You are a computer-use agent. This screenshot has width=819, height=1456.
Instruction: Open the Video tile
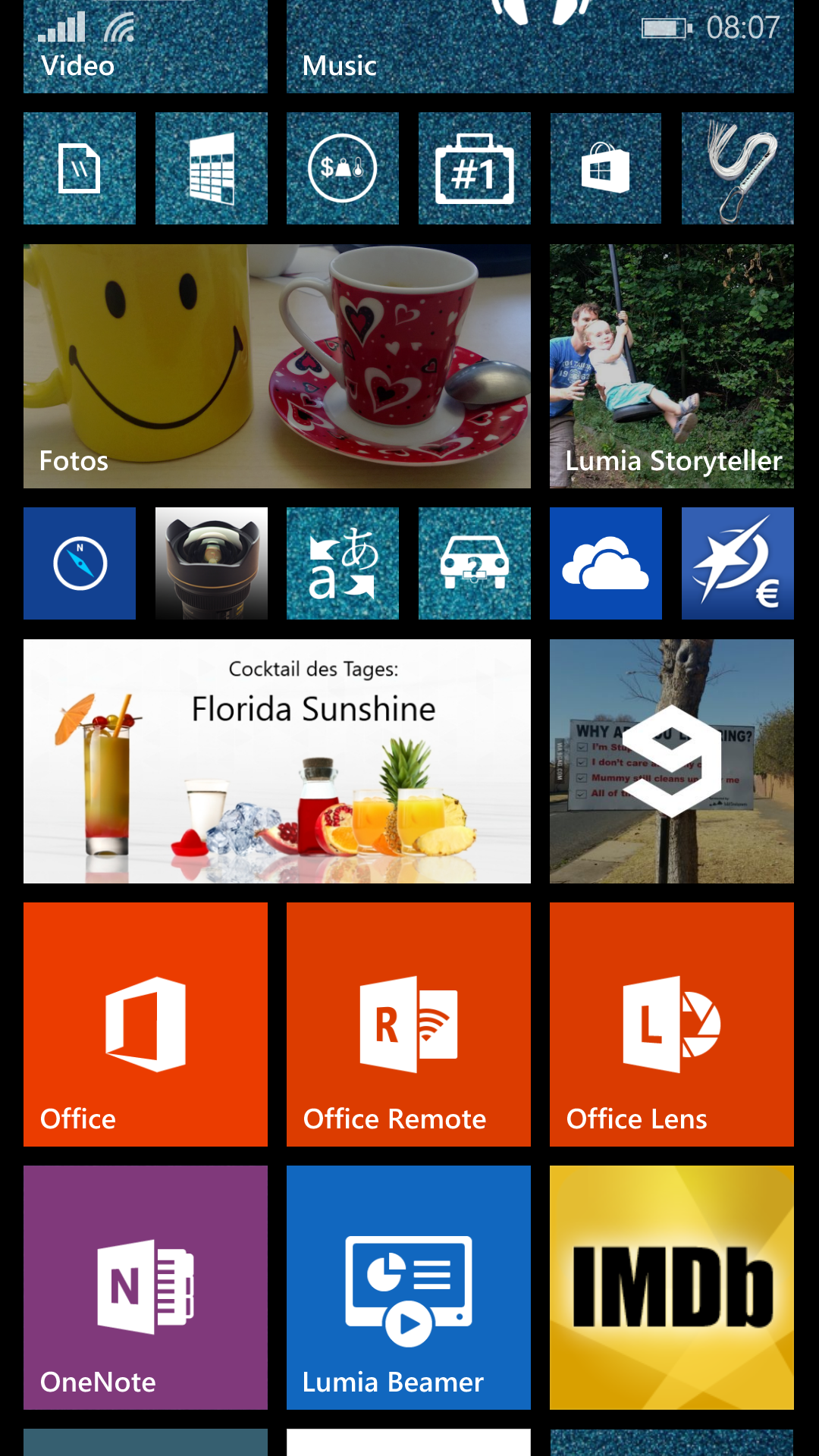(145, 47)
